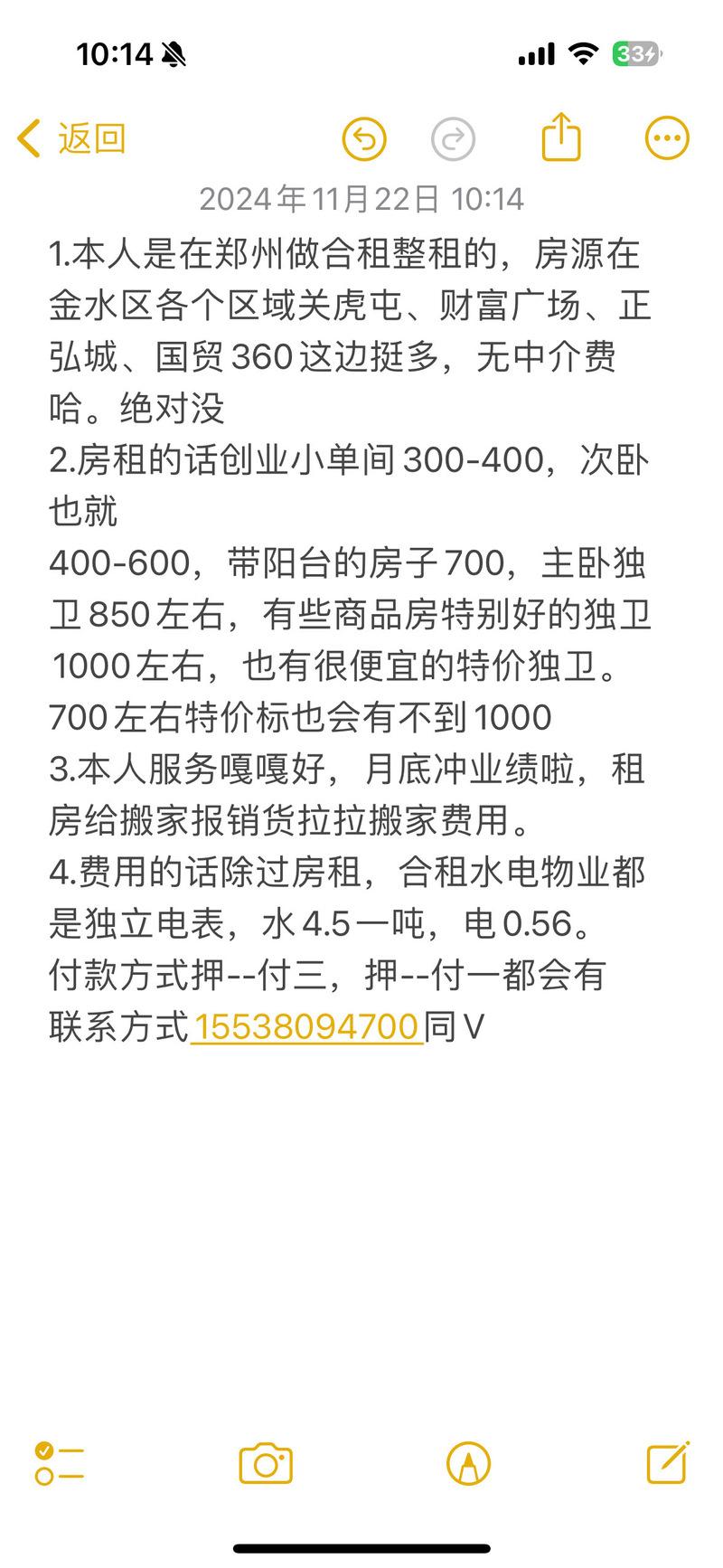
Task: Compose a new note
Action: (x=668, y=1463)
